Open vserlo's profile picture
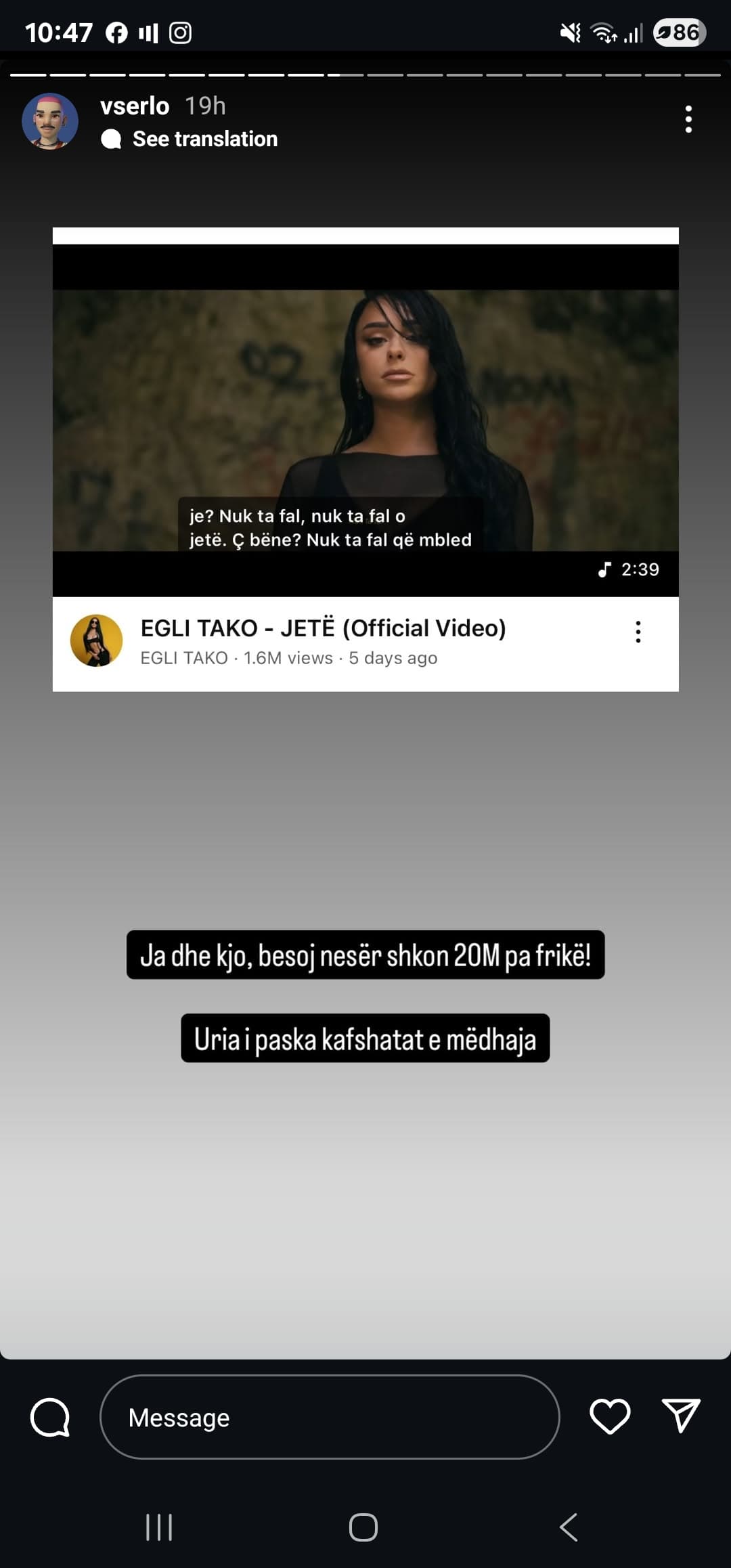Screen dimensions: 731x1568 click(x=50, y=121)
